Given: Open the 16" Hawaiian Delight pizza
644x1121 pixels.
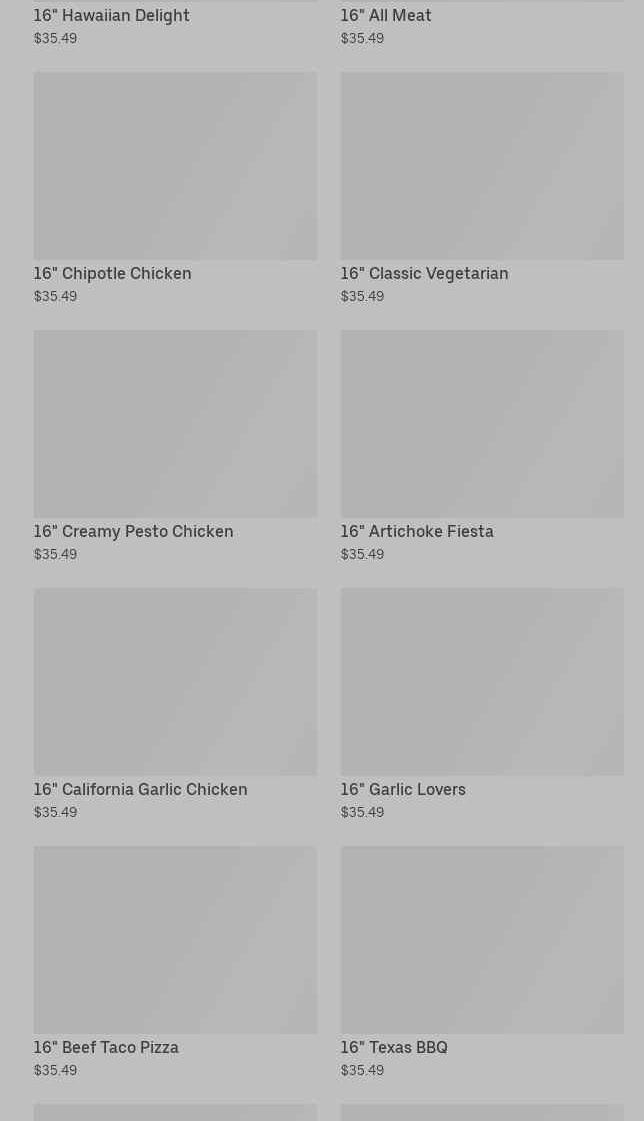Looking at the screenshot, I should tap(111, 16).
